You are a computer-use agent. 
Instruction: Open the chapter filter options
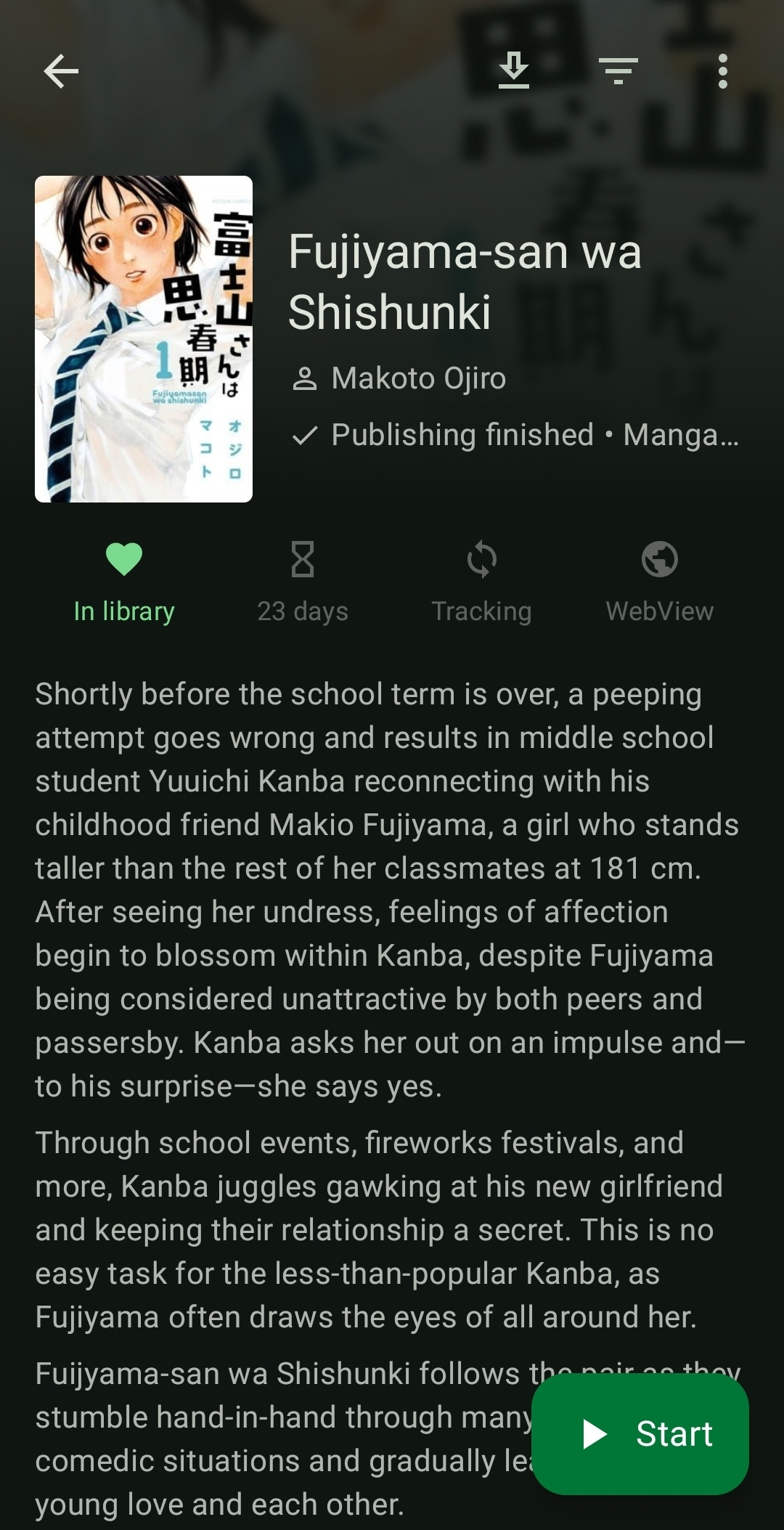pos(618,71)
